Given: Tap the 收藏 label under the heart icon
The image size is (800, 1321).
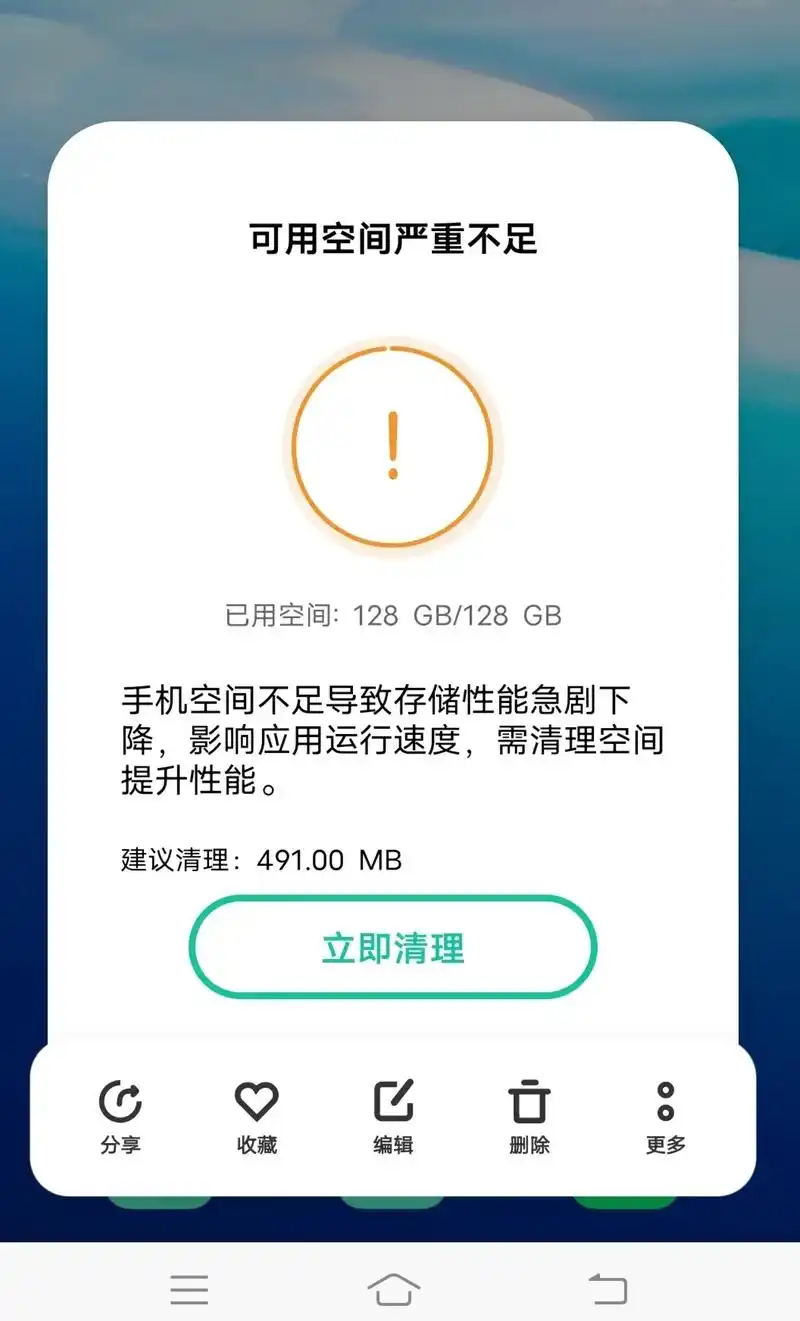Looking at the screenshot, I should (x=258, y=1148).
